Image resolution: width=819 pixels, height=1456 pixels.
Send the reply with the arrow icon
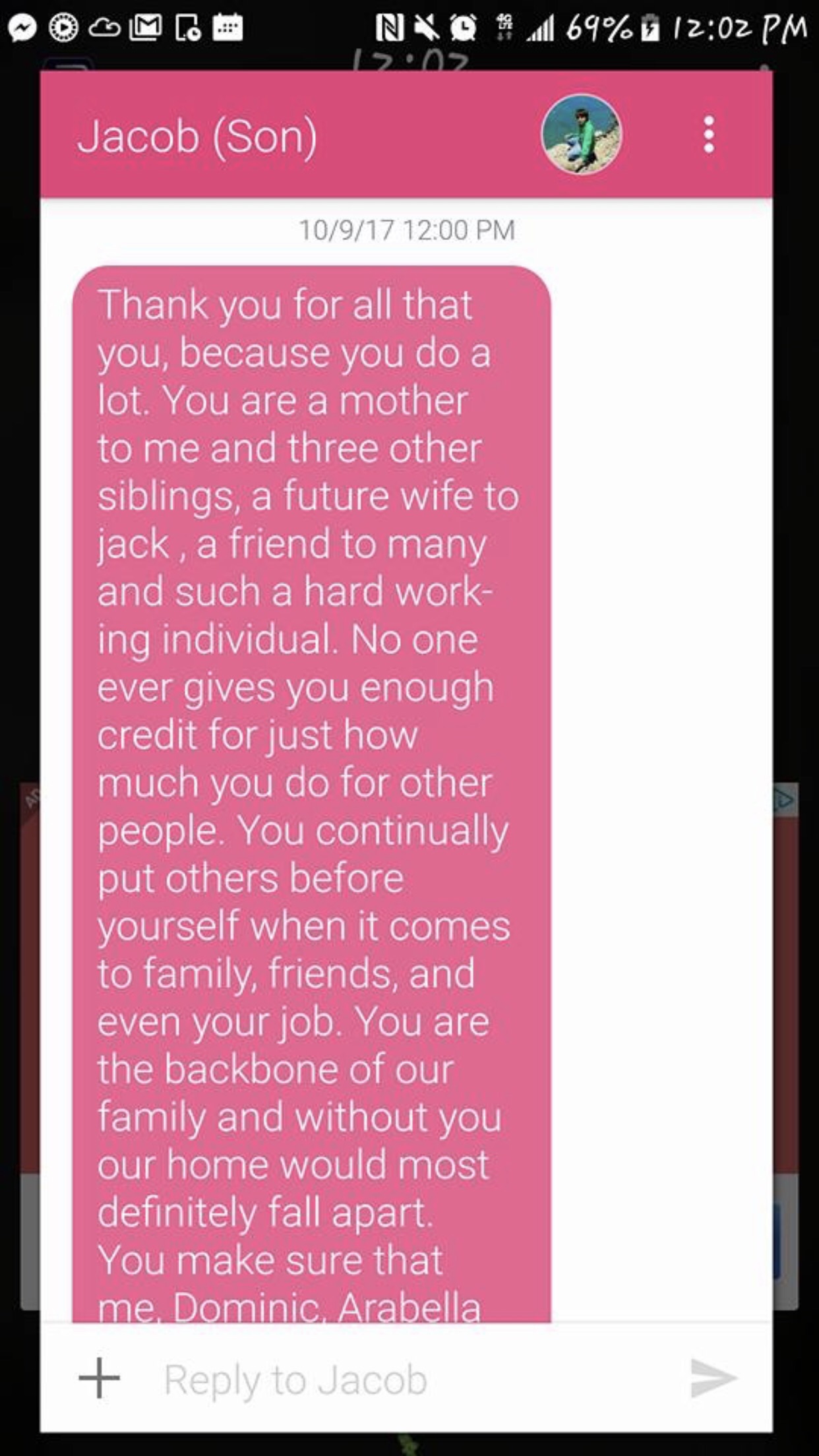click(713, 1378)
